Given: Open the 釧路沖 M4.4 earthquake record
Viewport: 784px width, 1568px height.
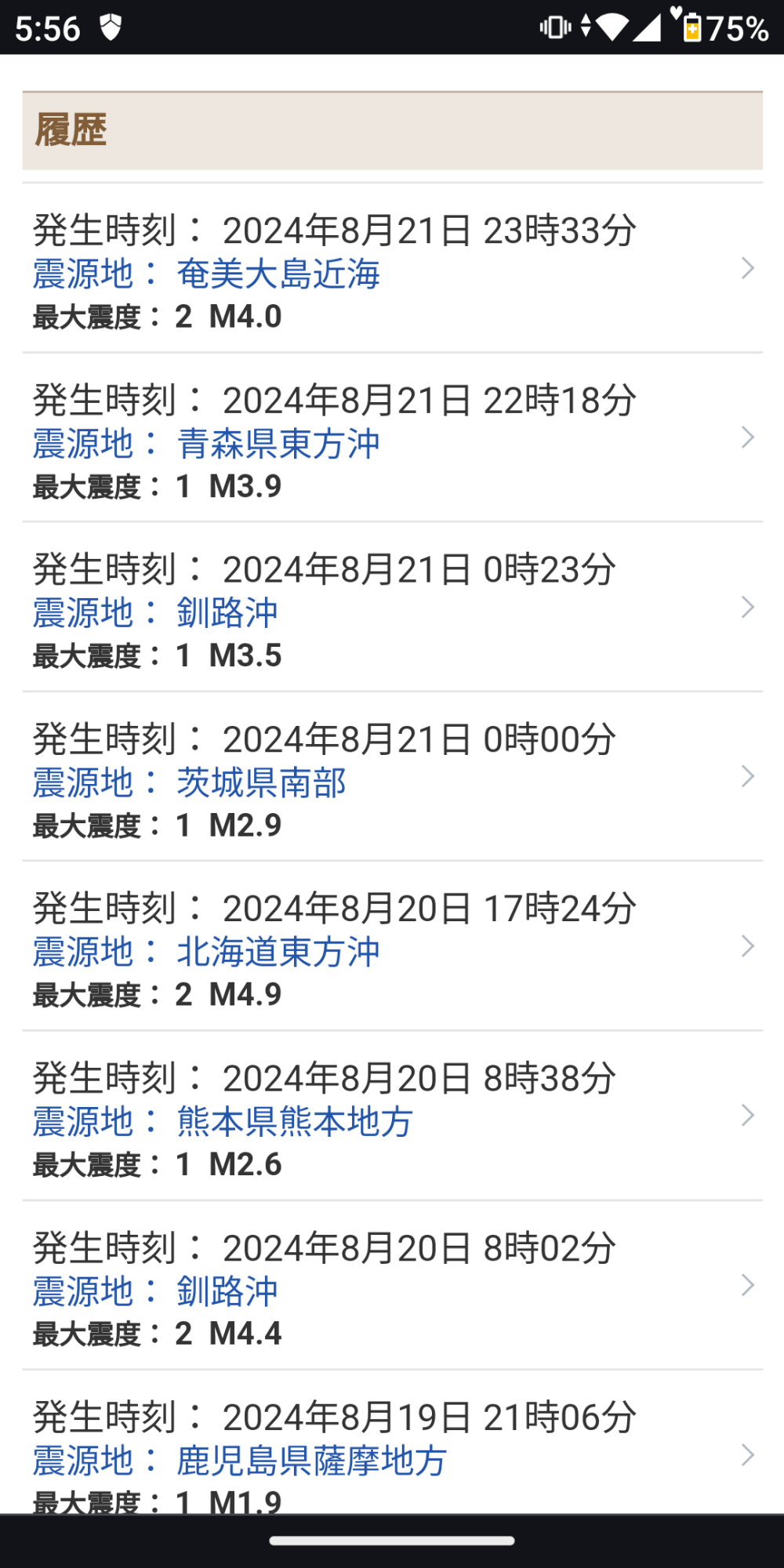Looking at the screenshot, I should tap(392, 1287).
